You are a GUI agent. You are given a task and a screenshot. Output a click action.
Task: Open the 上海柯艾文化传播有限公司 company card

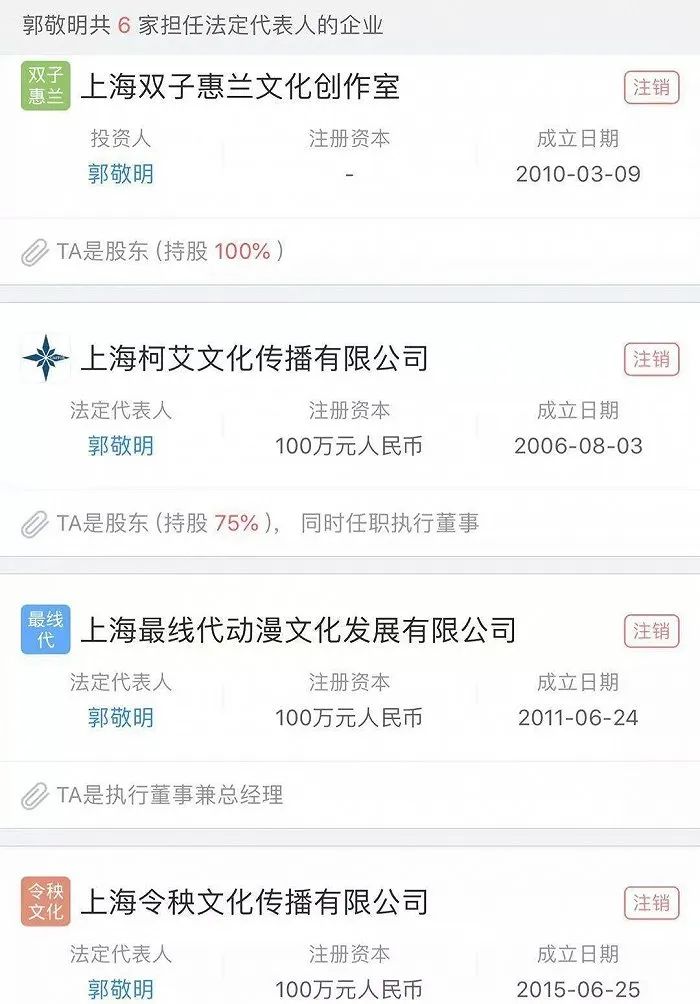tap(254, 358)
